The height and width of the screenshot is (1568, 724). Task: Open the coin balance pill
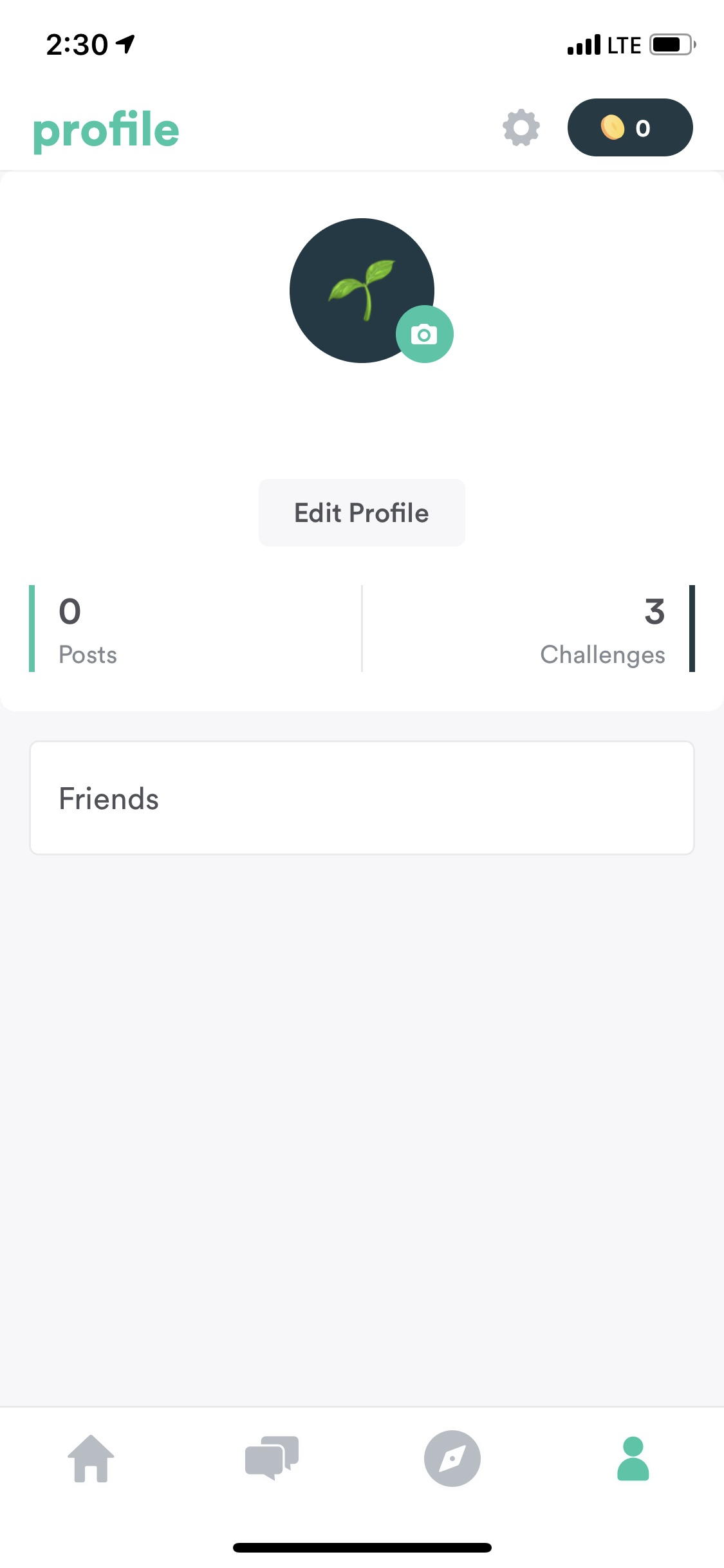pos(629,128)
